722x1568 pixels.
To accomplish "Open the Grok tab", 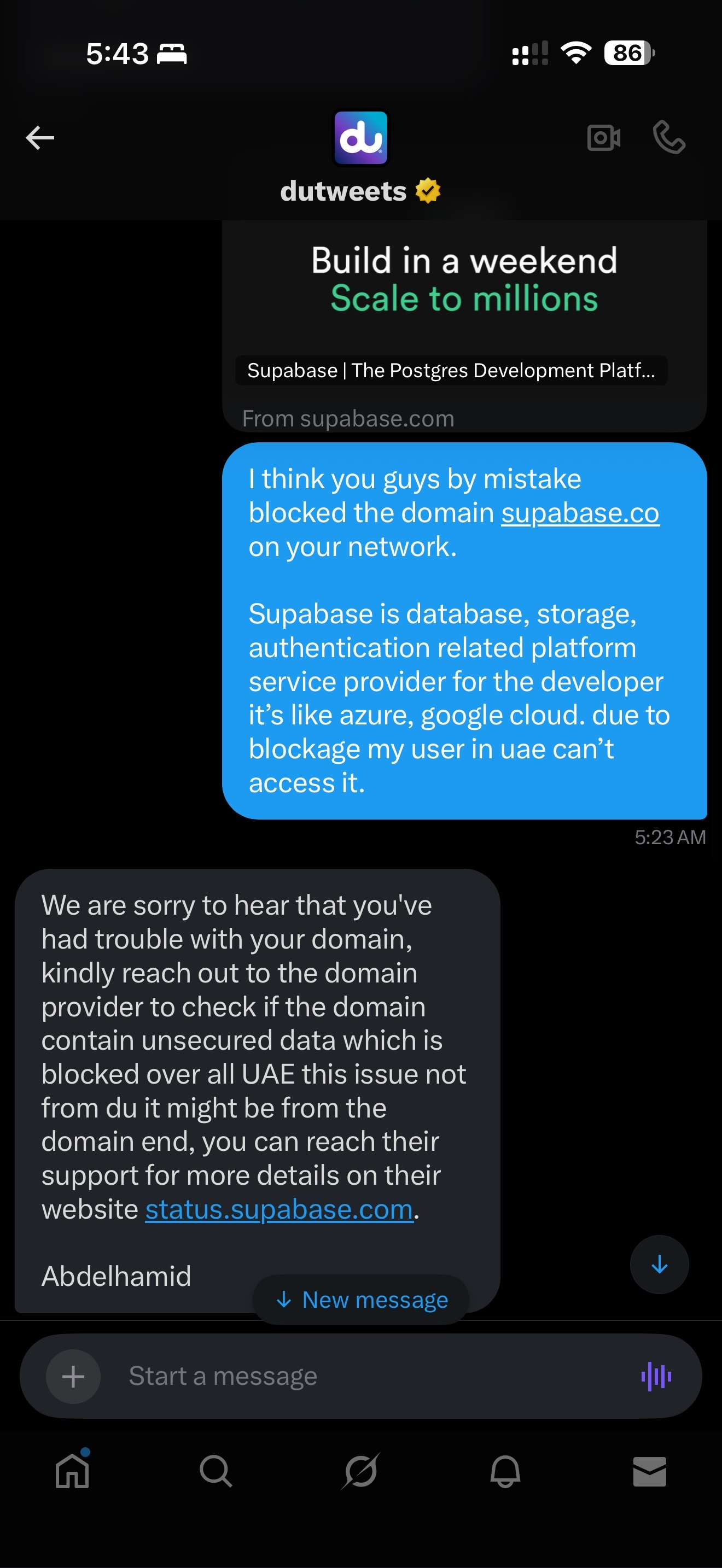I will pyautogui.click(x=361, y=1472).
